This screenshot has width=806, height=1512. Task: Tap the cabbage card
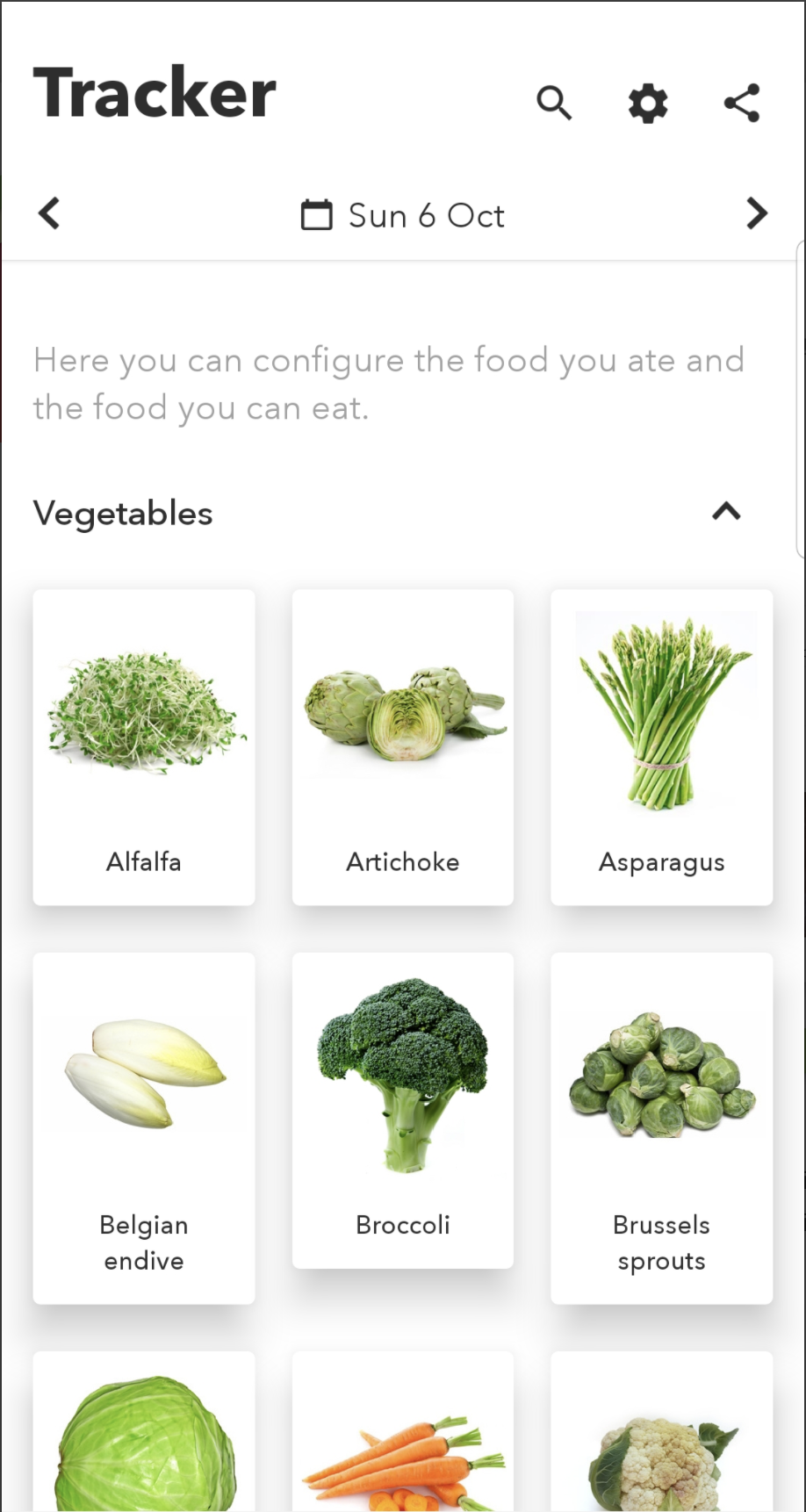(x=144, y=1433)
